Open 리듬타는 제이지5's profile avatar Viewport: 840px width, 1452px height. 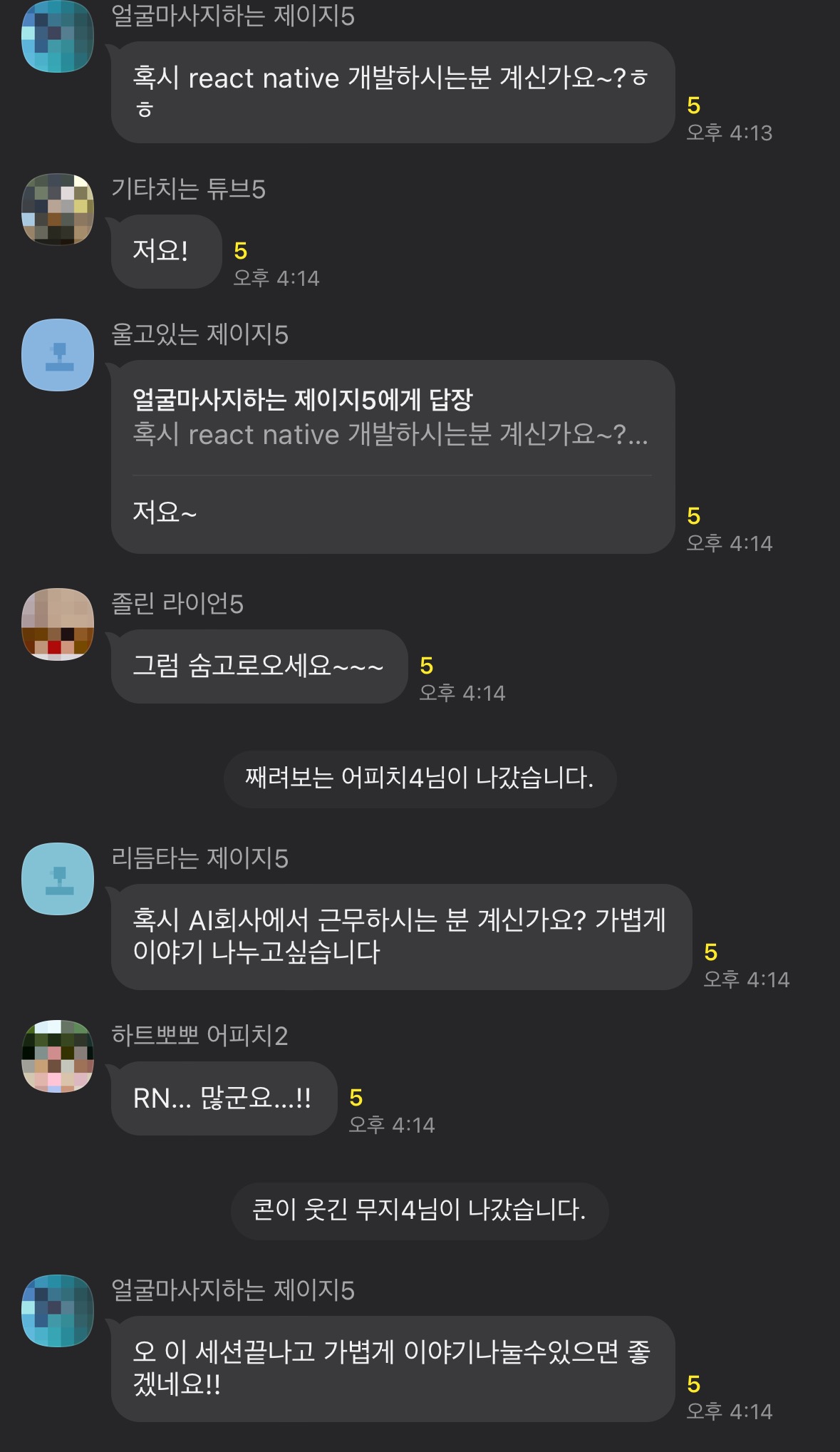(58, 879)
